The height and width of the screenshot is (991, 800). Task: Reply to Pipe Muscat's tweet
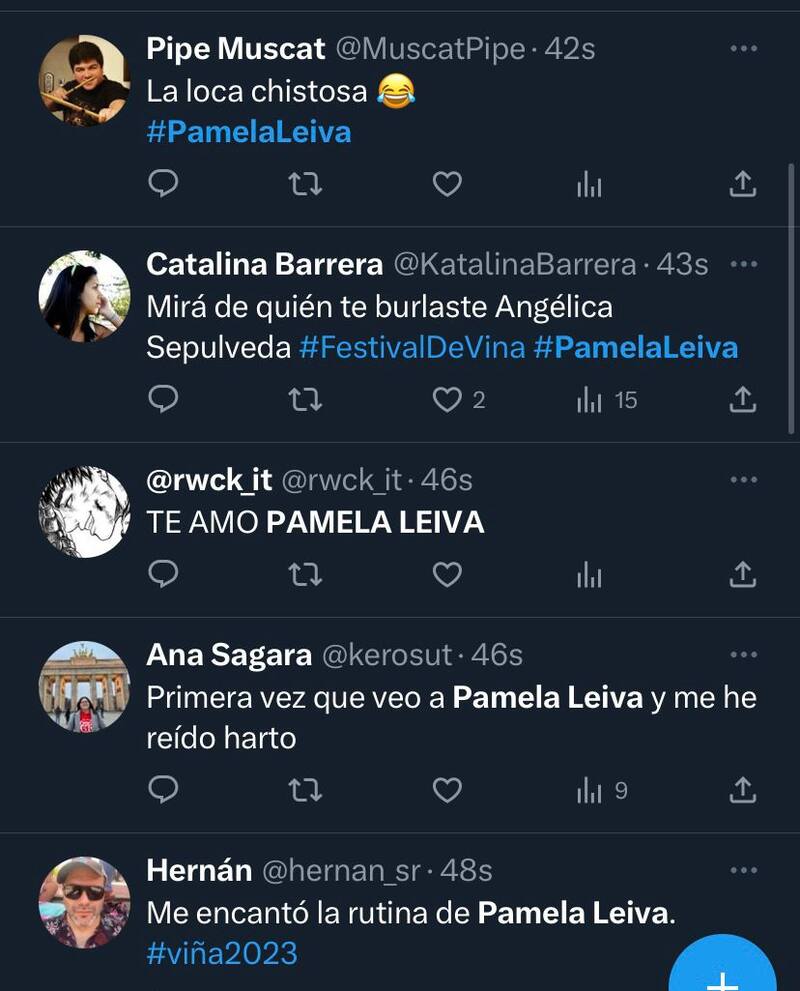pyautogui.click(x=163, y=184)
